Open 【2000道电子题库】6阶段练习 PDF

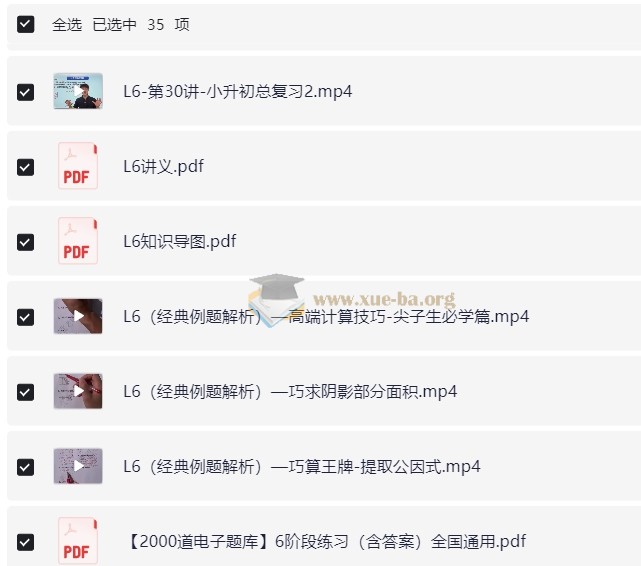tap(325, 542)
